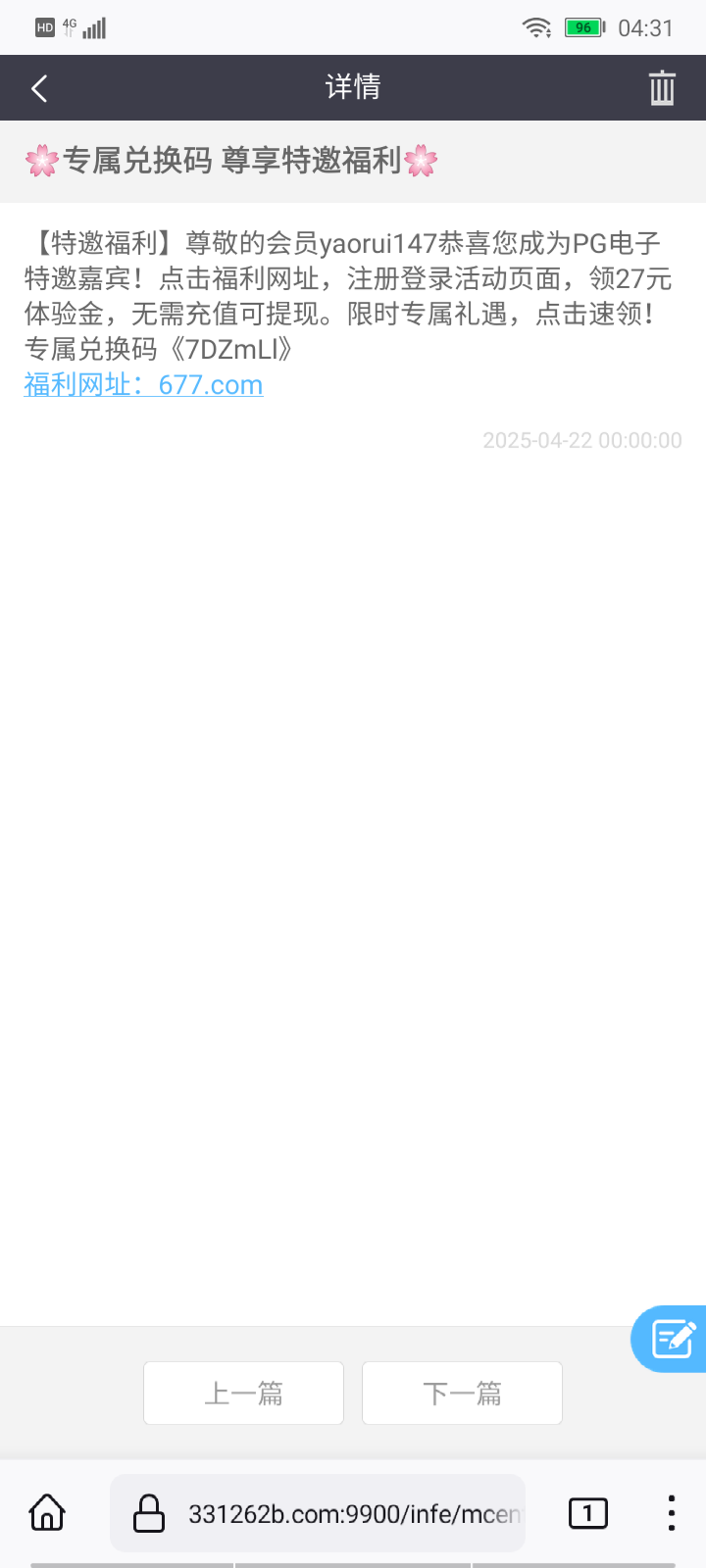Viewport: 706px width, 1568px height.
Task: Open the browser overflow menu
Action: tap(671, 1513)
